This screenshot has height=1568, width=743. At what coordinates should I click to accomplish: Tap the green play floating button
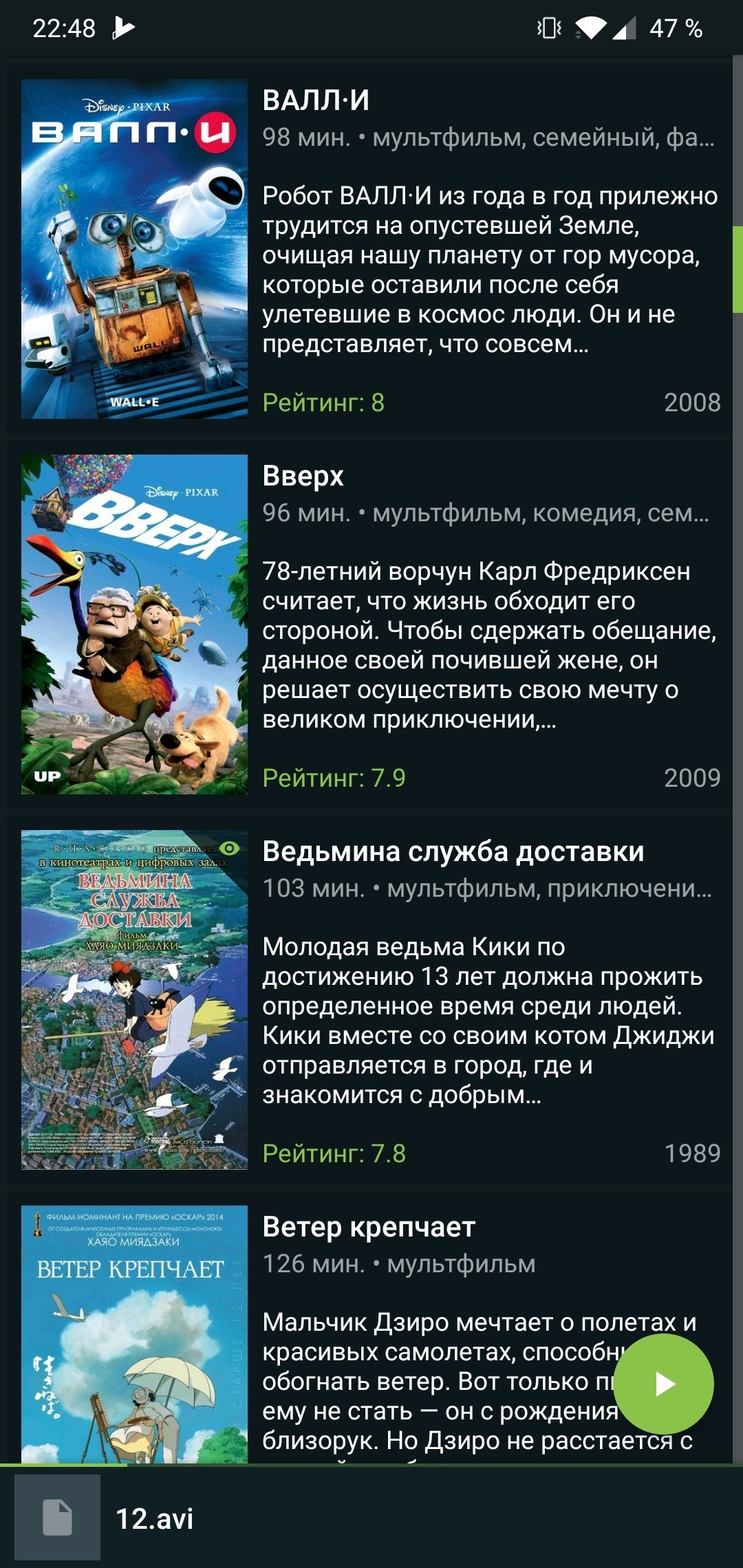[x=663, y=1384]
